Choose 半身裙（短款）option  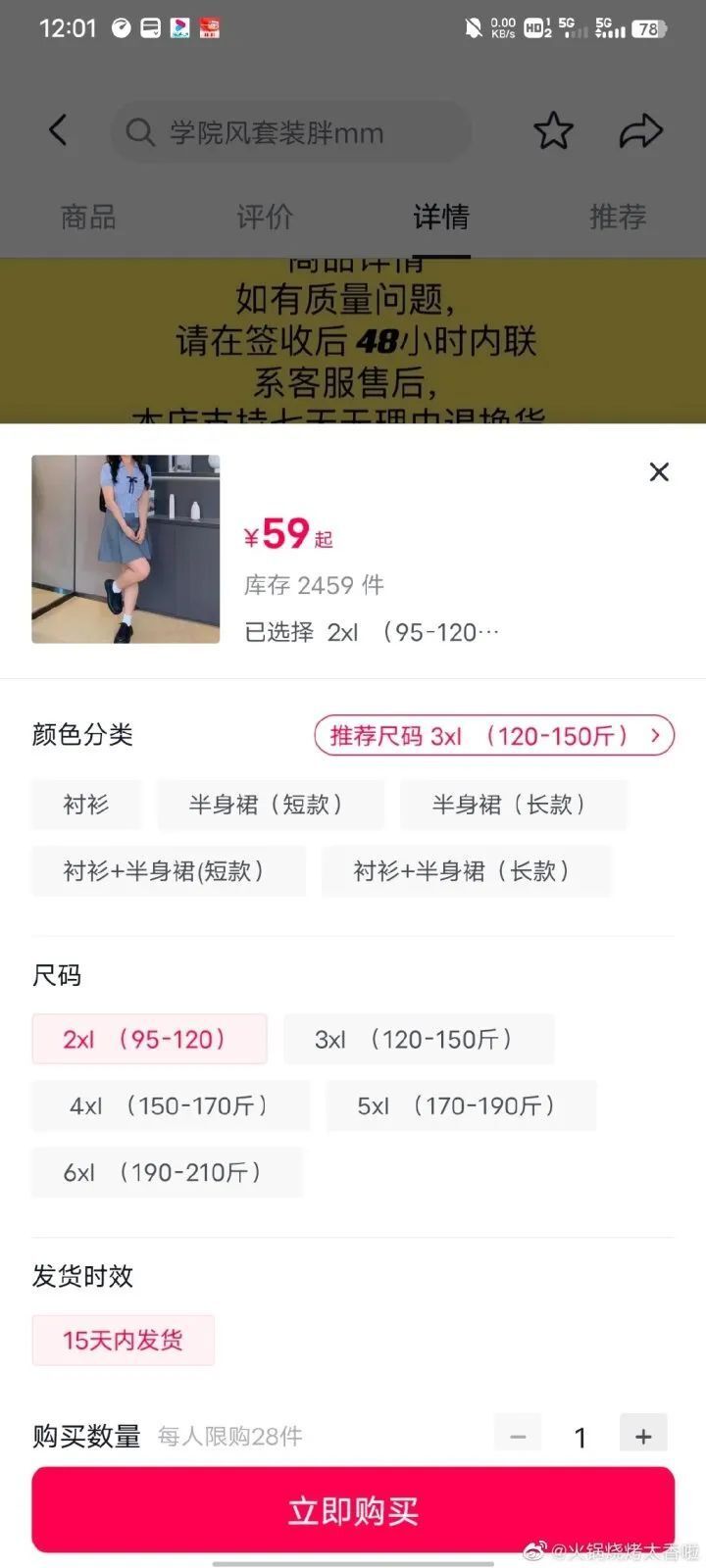tap(270, 805)
